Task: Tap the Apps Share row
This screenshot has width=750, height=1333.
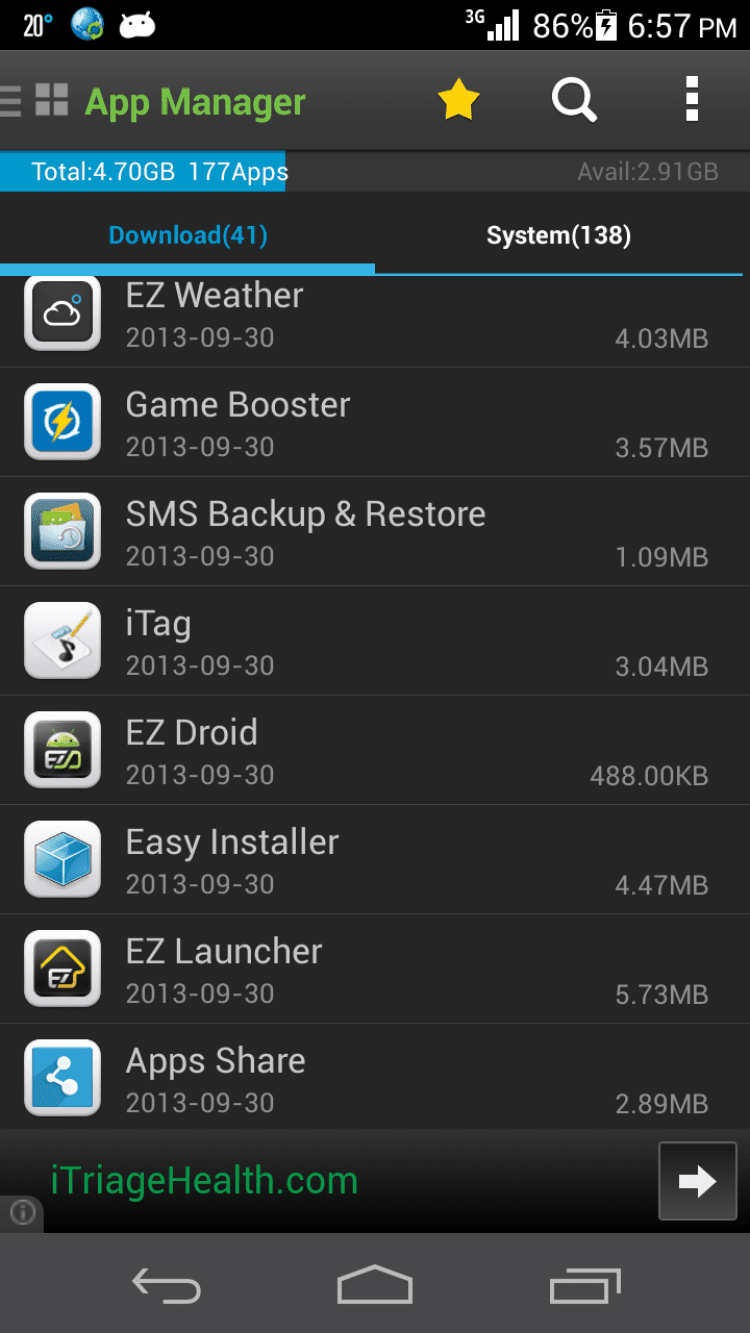Action: pos(374,1078)
